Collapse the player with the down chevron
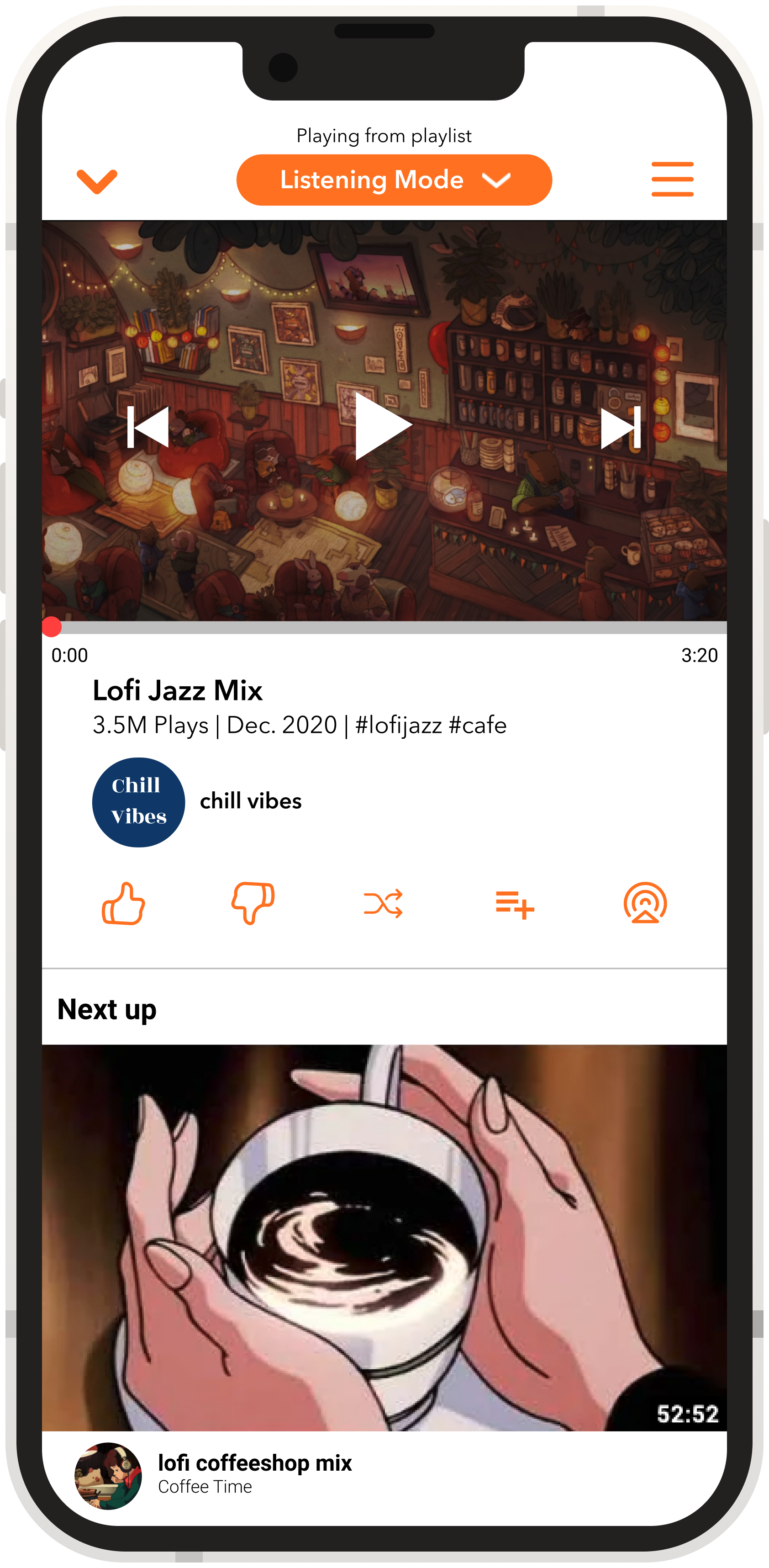Screen dimensions: 769x1568 pyautogui.click(x=97, y=181)
